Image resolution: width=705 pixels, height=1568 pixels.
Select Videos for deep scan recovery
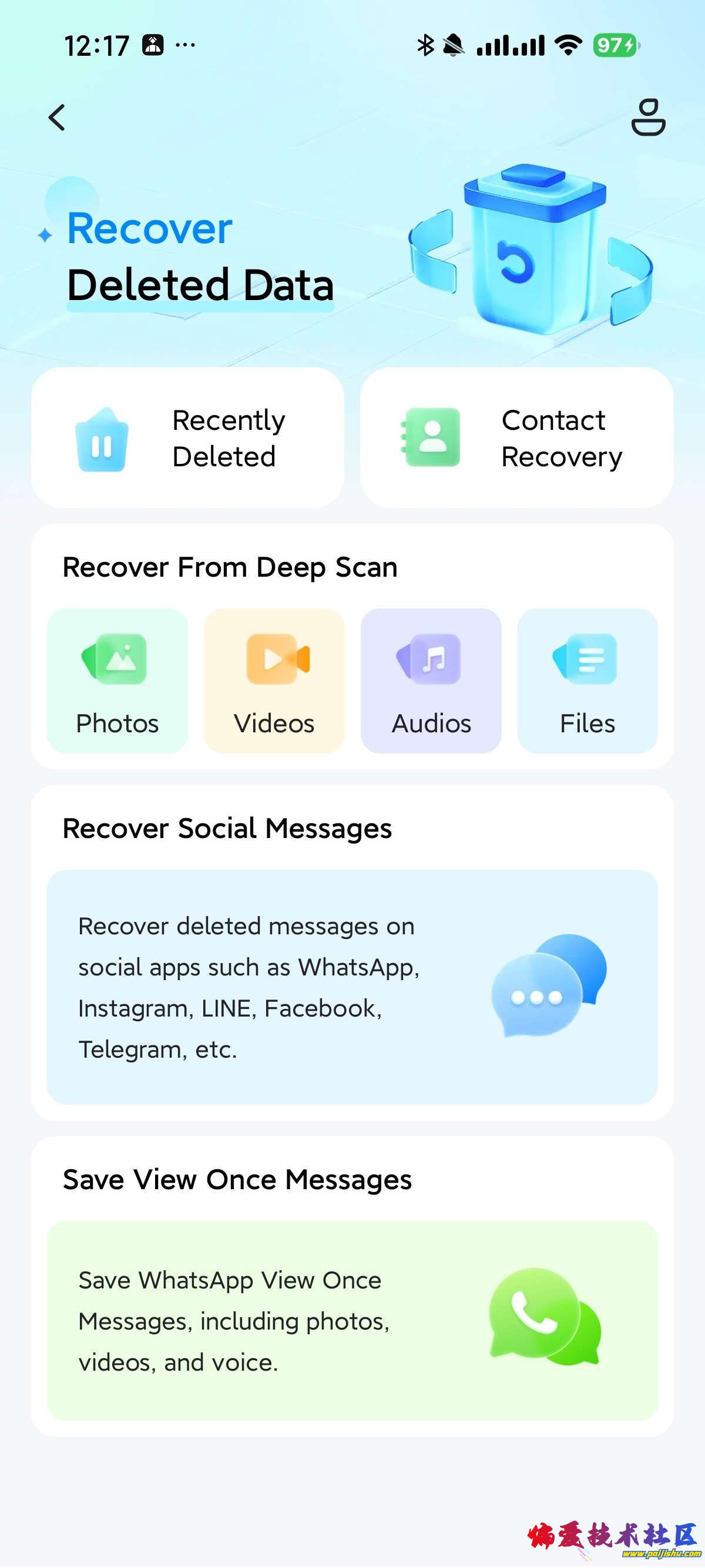tap(274, 681)
